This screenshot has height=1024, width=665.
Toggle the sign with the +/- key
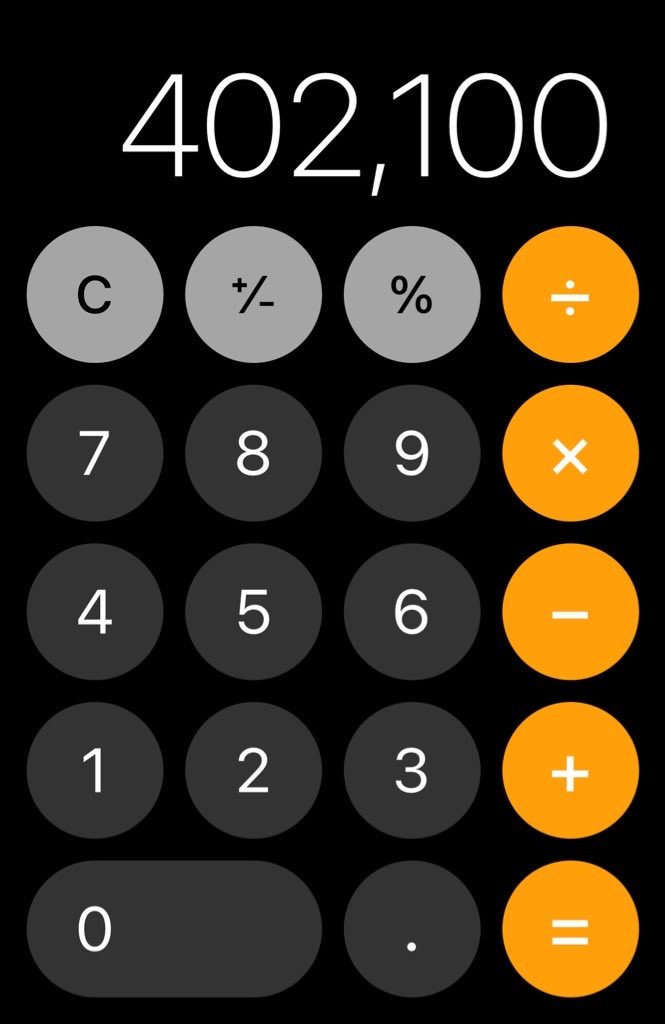tap(253, 295)
